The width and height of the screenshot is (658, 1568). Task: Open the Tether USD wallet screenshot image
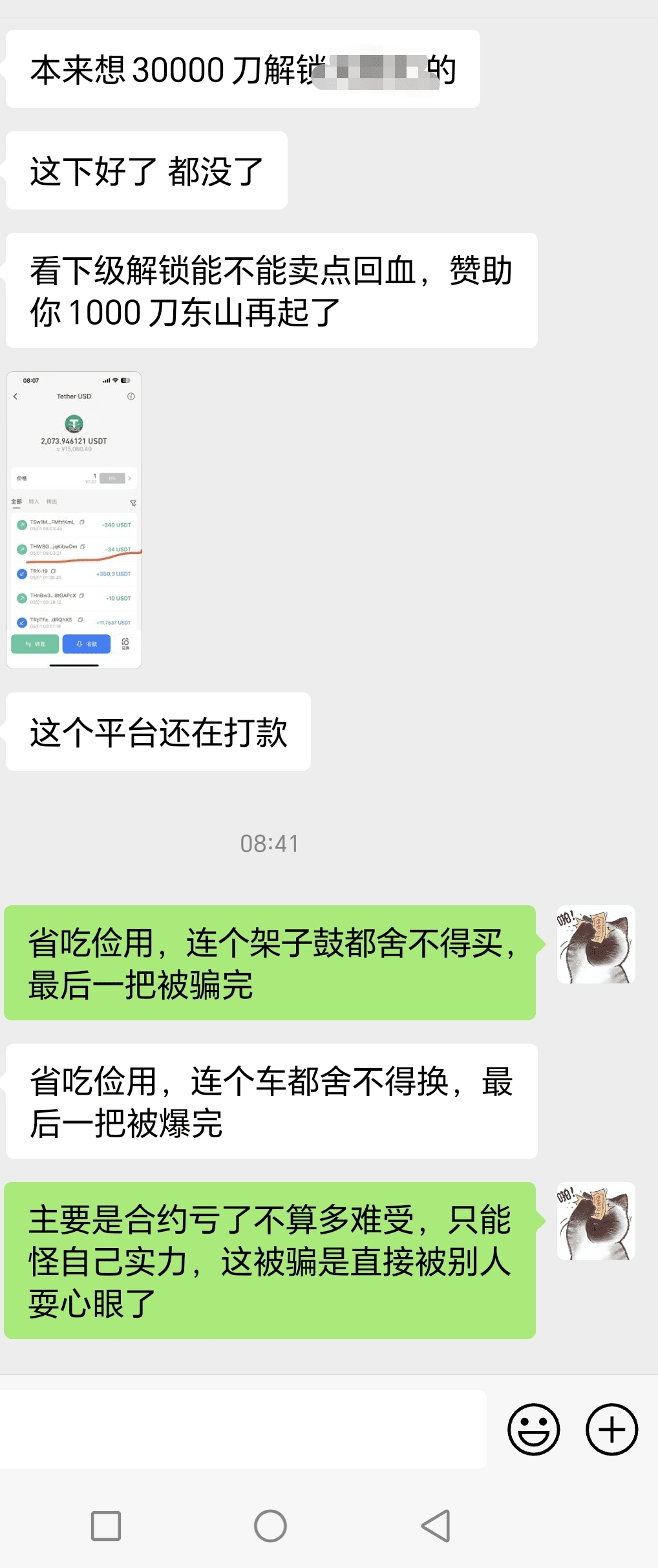[x=74, y=520]
